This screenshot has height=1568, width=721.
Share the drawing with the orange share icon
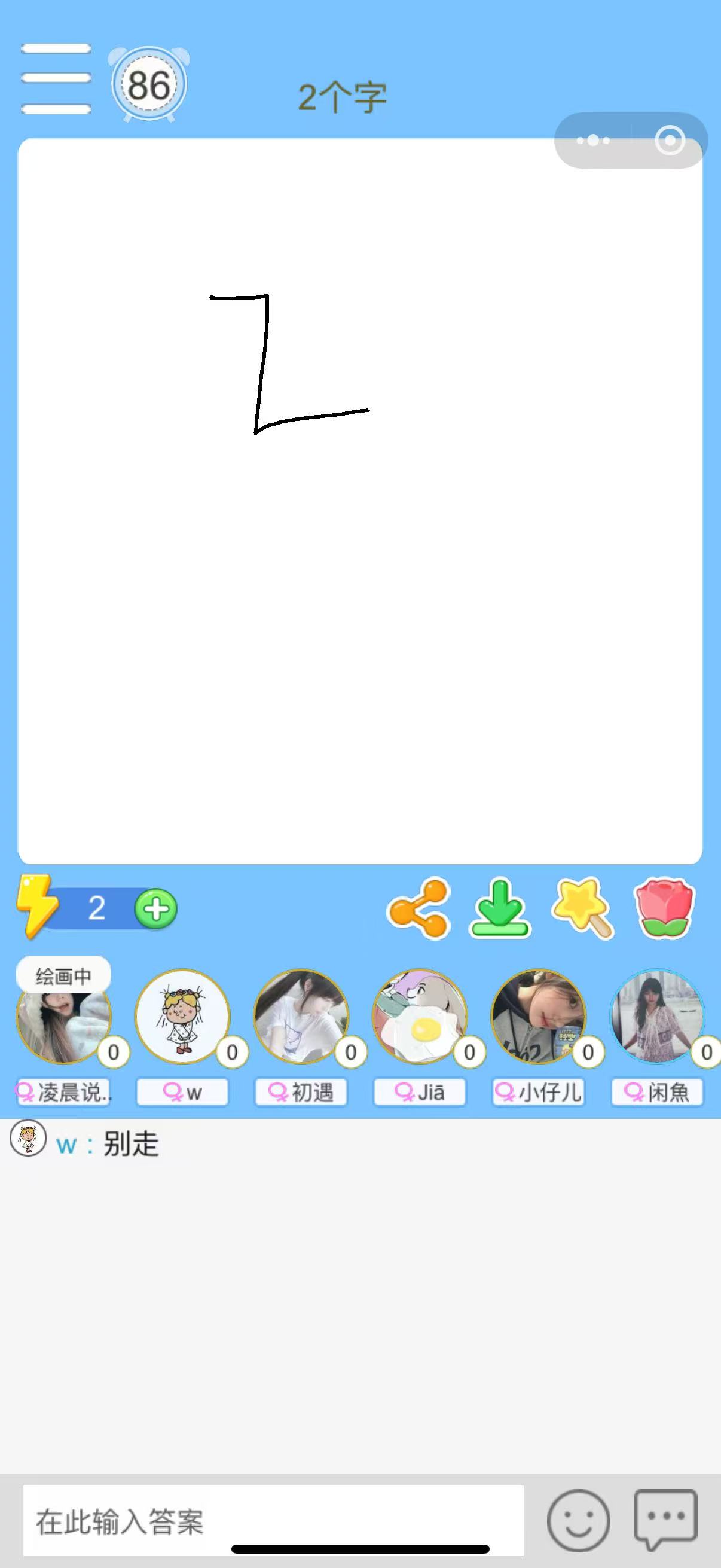tap(418, 909)
